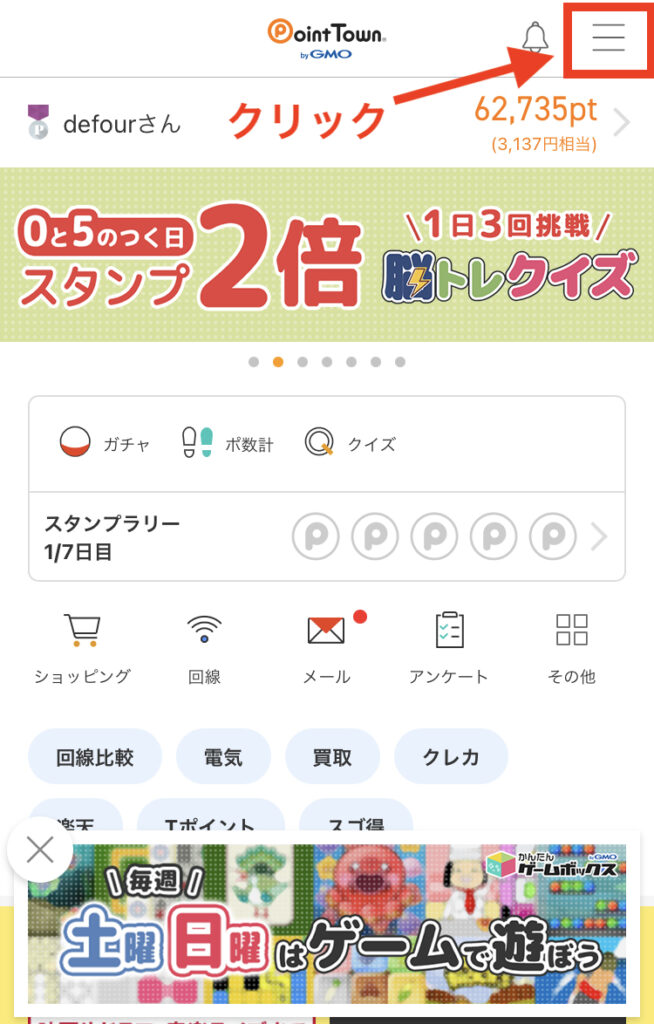Go to ショッピング
654x1024 pixels.
click(x=82, y=648)
